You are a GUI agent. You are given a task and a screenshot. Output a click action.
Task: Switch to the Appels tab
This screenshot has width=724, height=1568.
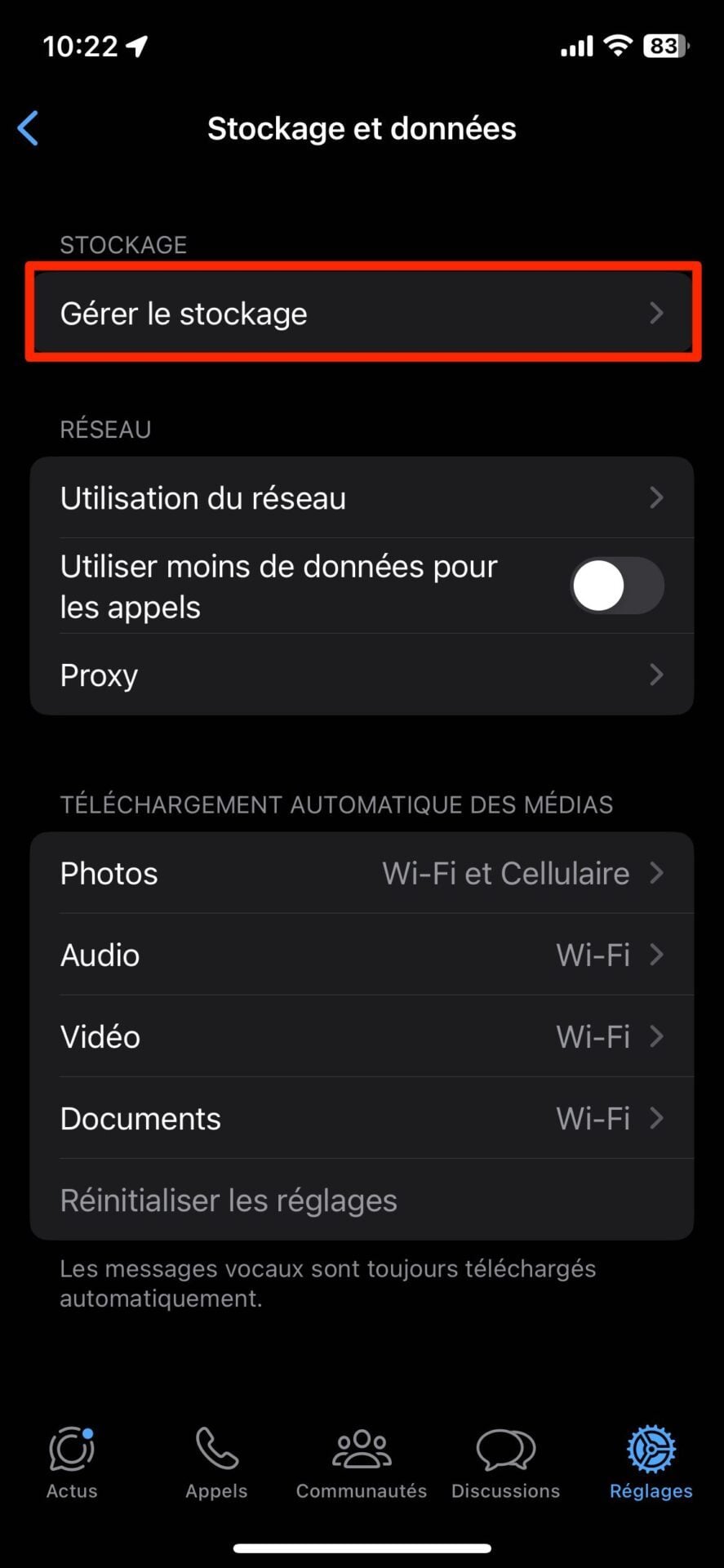216,1463
